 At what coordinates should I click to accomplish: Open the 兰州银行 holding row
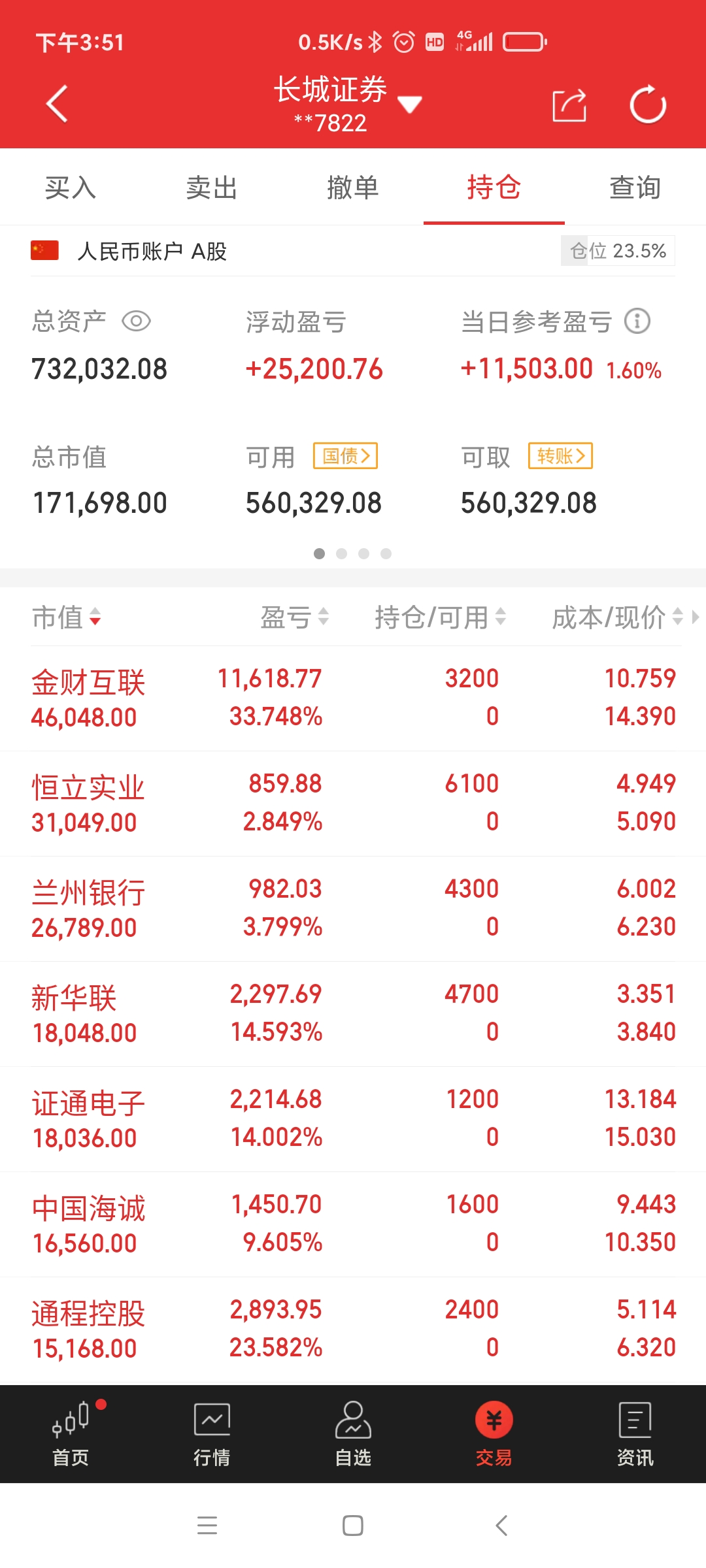tap(353, 908)
